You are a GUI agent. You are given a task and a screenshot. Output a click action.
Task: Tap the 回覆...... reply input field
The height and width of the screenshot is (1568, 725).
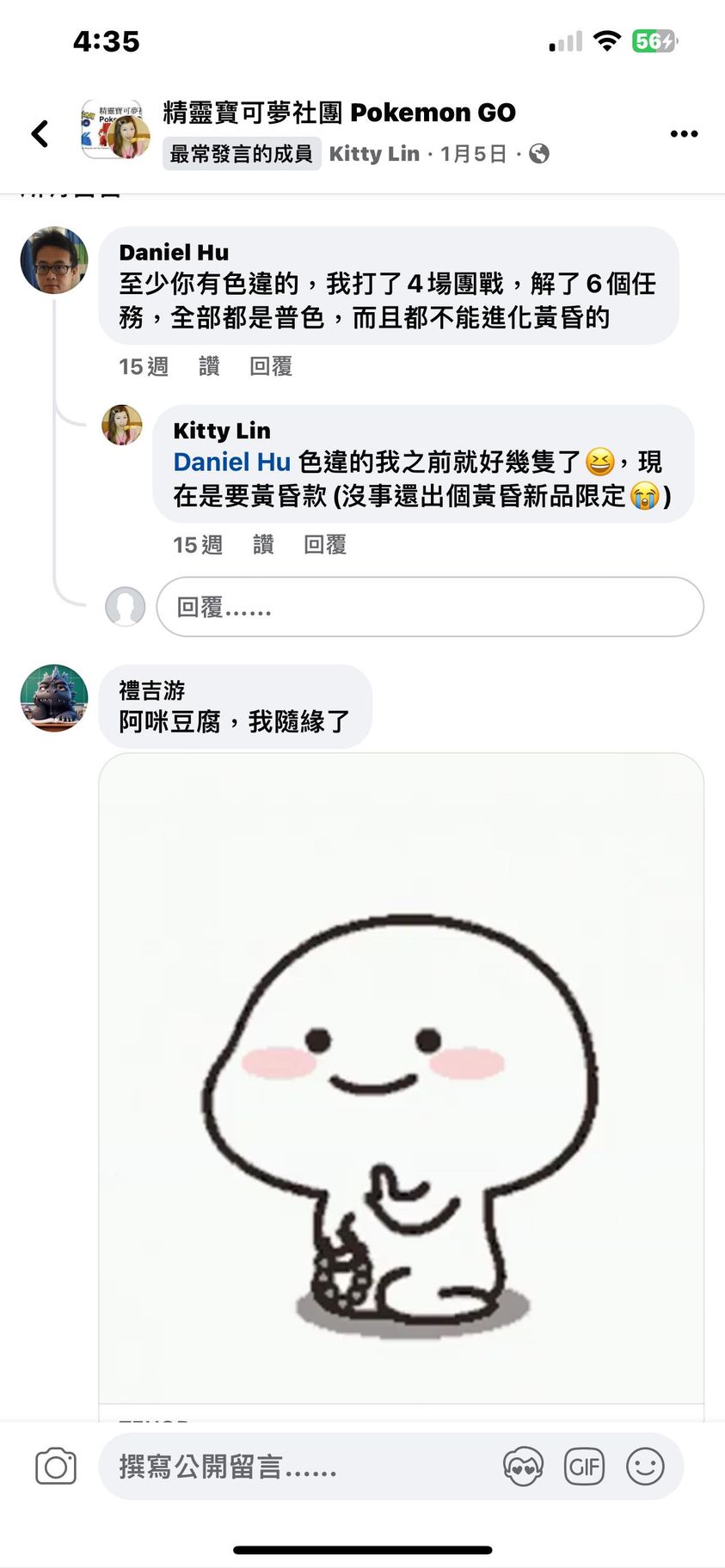[429, 607]
